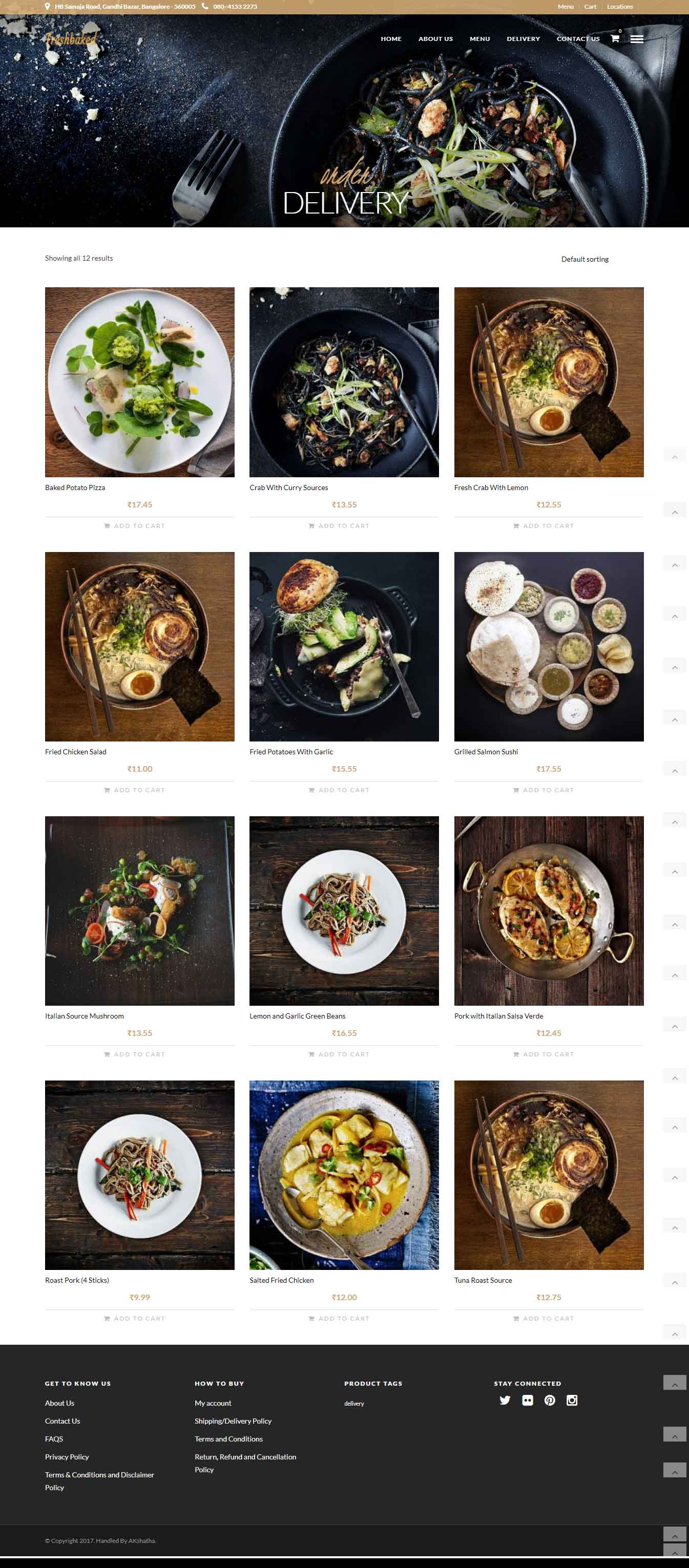
Task: Open Locations in the top bar
Action: (x=620, y=7)
